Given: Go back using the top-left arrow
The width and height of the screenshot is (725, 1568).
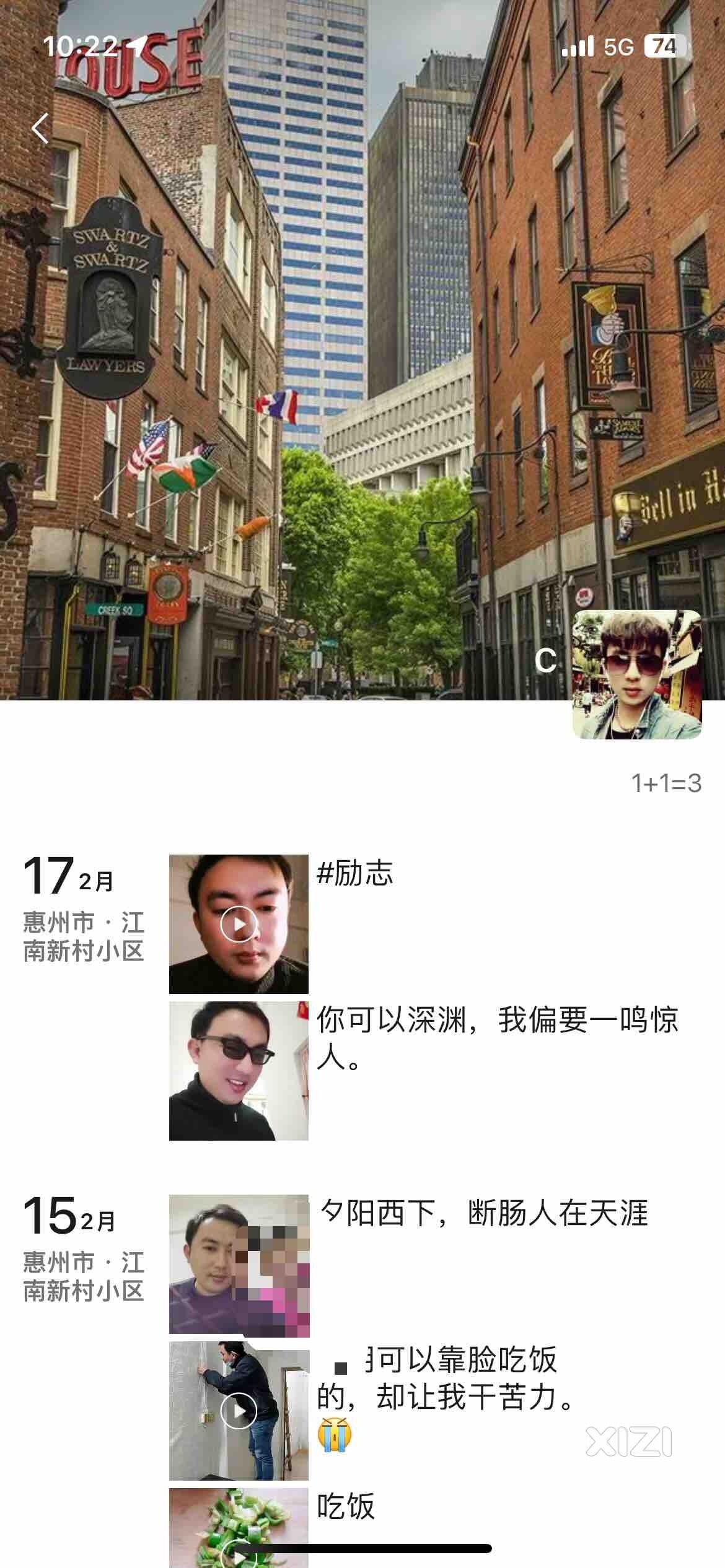Looking at the screenshot, I should (x=40, y=129).
